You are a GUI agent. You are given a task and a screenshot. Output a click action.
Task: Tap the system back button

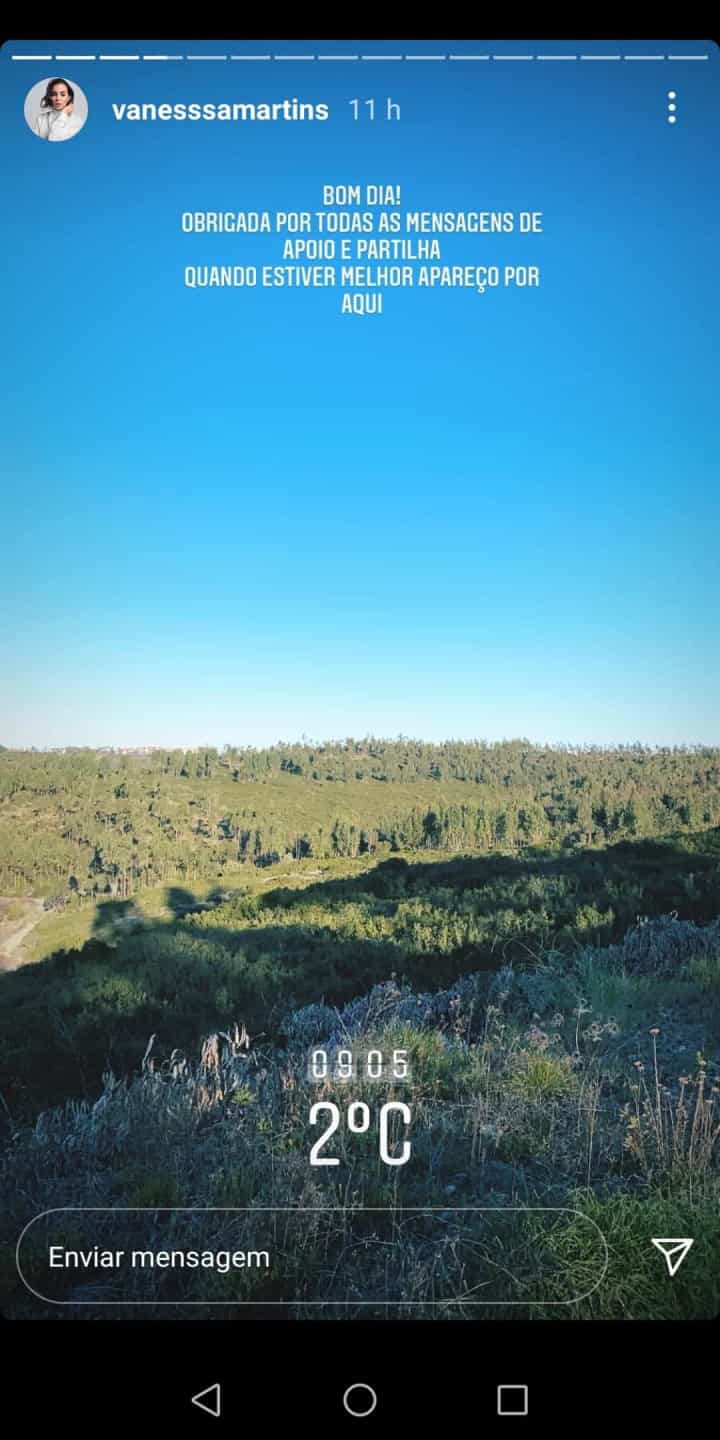(206, 1400)
